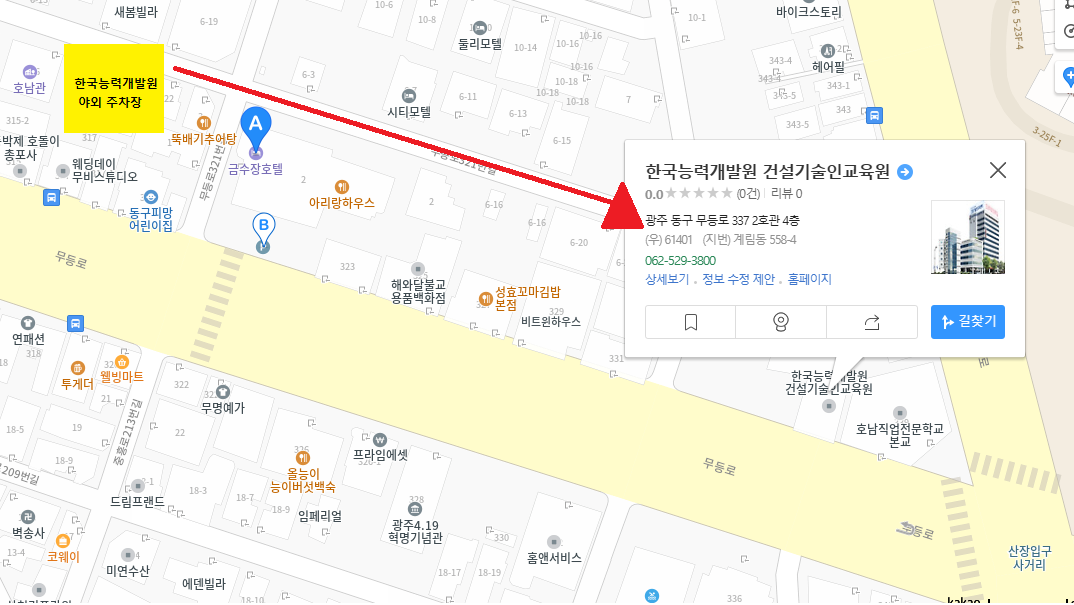Call the 062-529-3800 phone number

click(680, 260)
